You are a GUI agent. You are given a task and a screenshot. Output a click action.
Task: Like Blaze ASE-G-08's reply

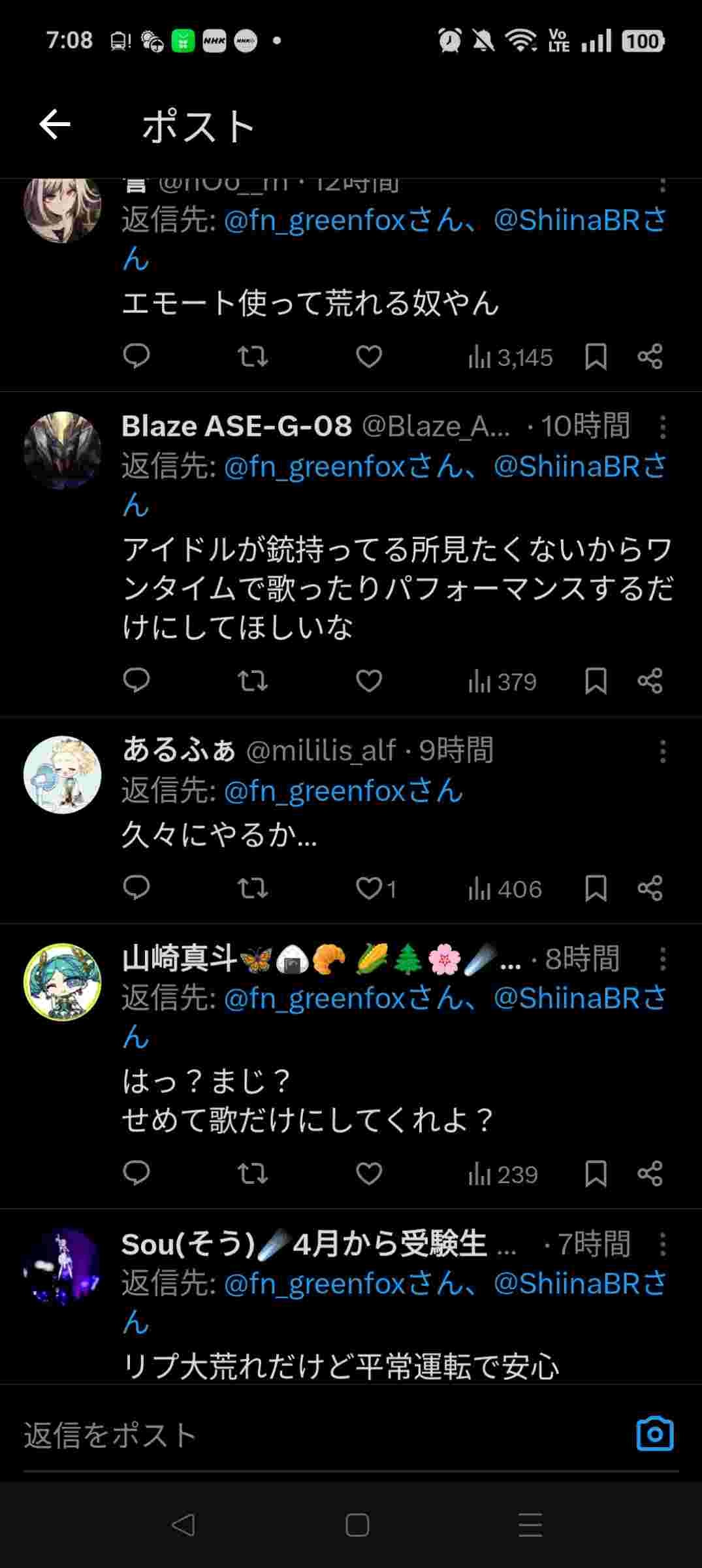pyautogui.click(x=369, y=681)
